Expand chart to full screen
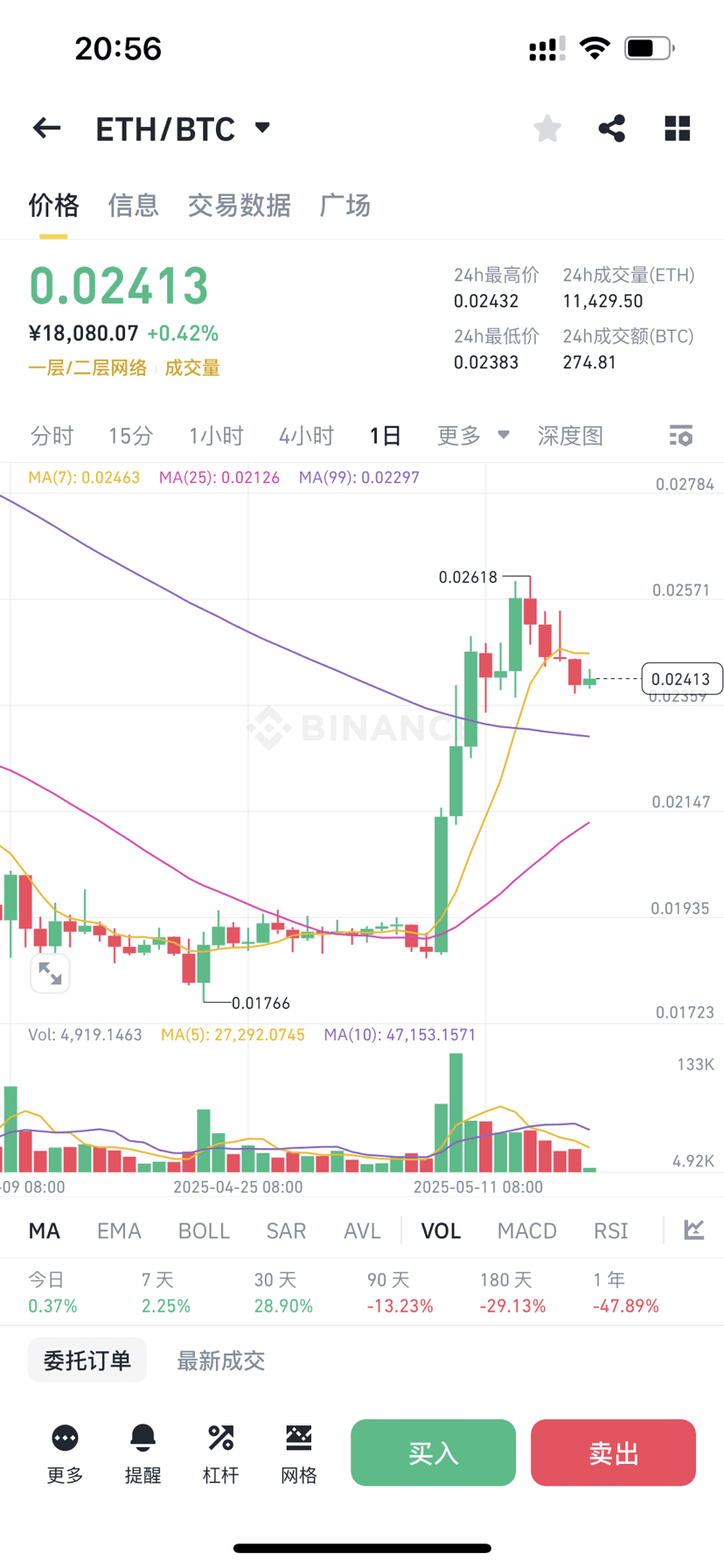Screen dimensions: 724x1568 point(50,974)
